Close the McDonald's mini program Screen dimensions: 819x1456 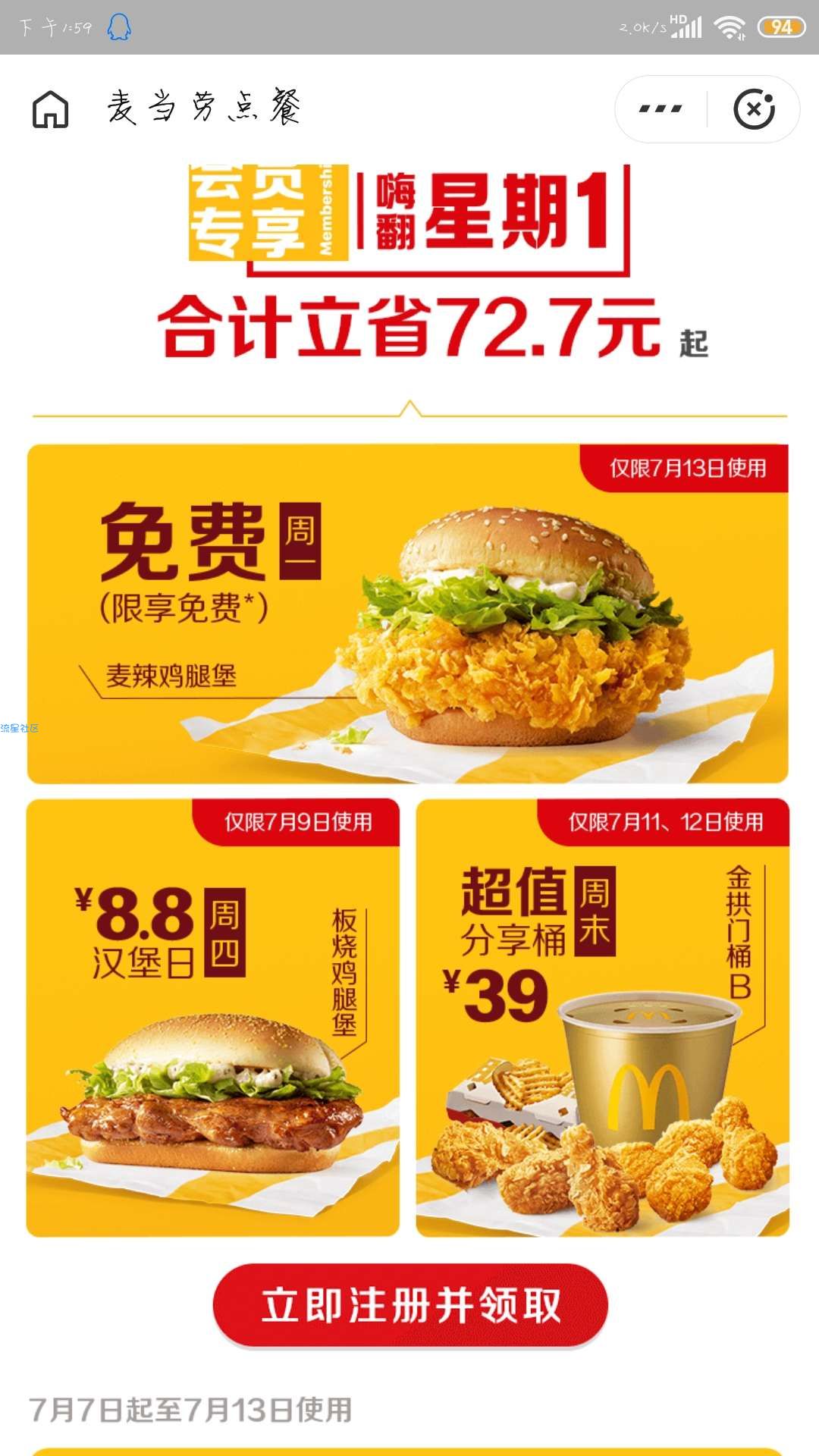(x=754, y=109)
